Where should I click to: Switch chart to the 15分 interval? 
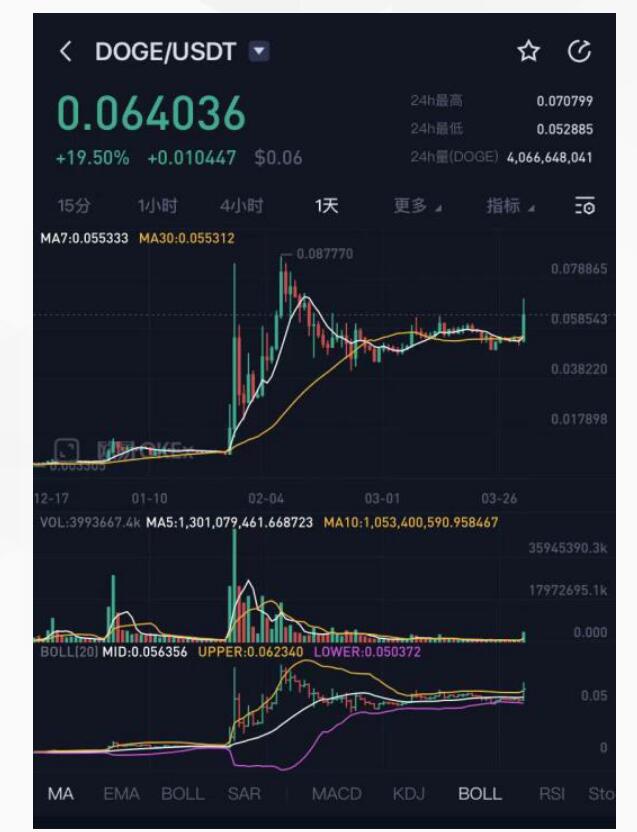(73, 205)
